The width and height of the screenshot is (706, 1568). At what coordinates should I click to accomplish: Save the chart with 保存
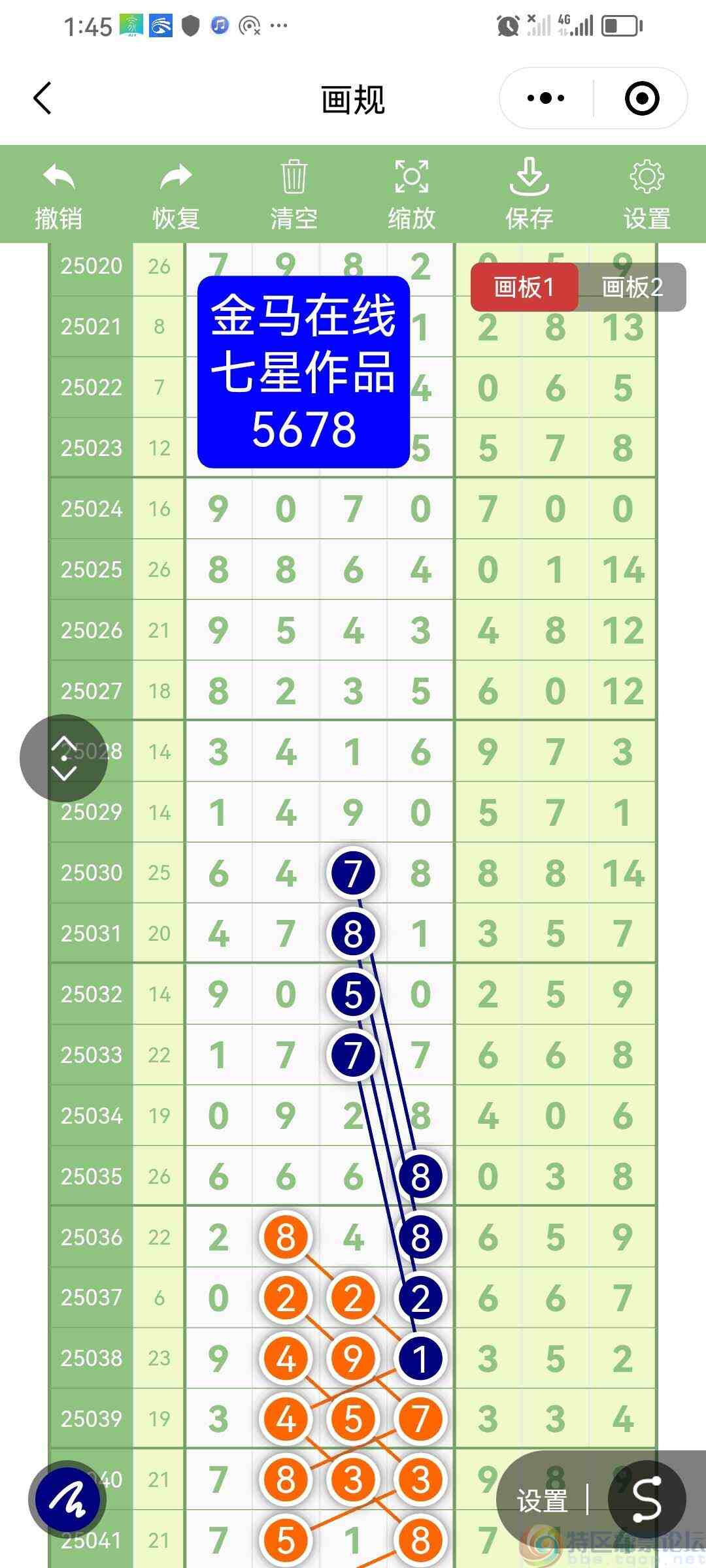tap(529, 195)
